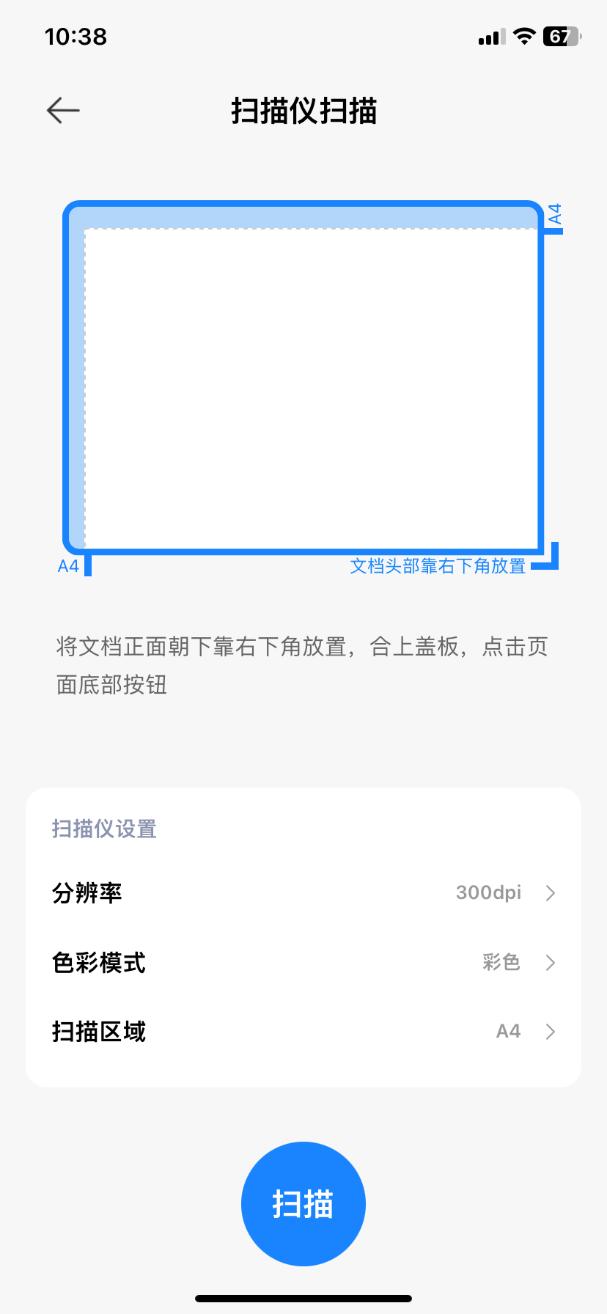Change the 色彩模式 setting
Image resolution: width=607 pixels, height=1314 pixels.
coord(303,963)
